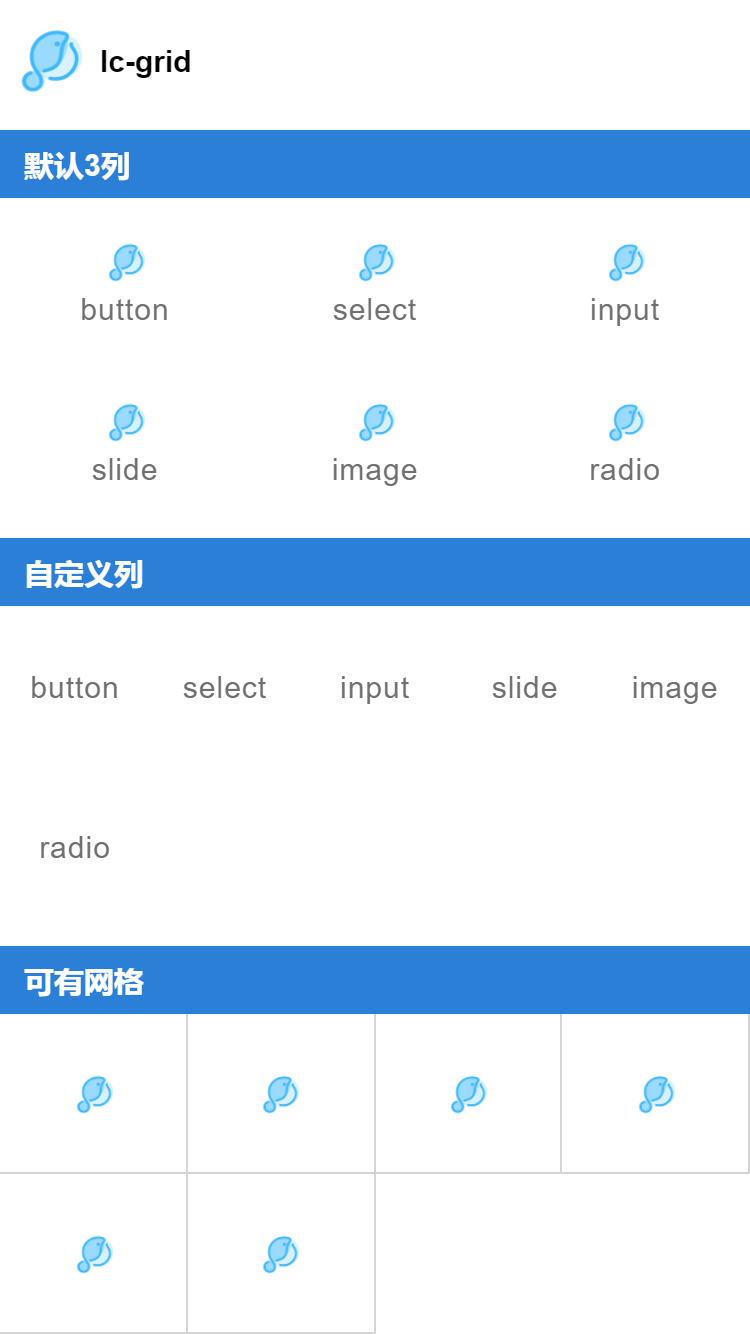Open the text-only image item under 自定义列

click(x=675, y=688)
